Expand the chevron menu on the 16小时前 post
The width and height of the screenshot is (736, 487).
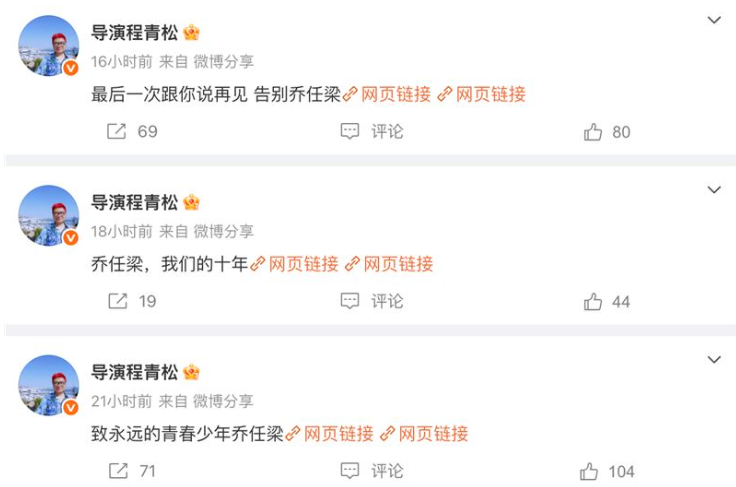[x=713, y=20]
